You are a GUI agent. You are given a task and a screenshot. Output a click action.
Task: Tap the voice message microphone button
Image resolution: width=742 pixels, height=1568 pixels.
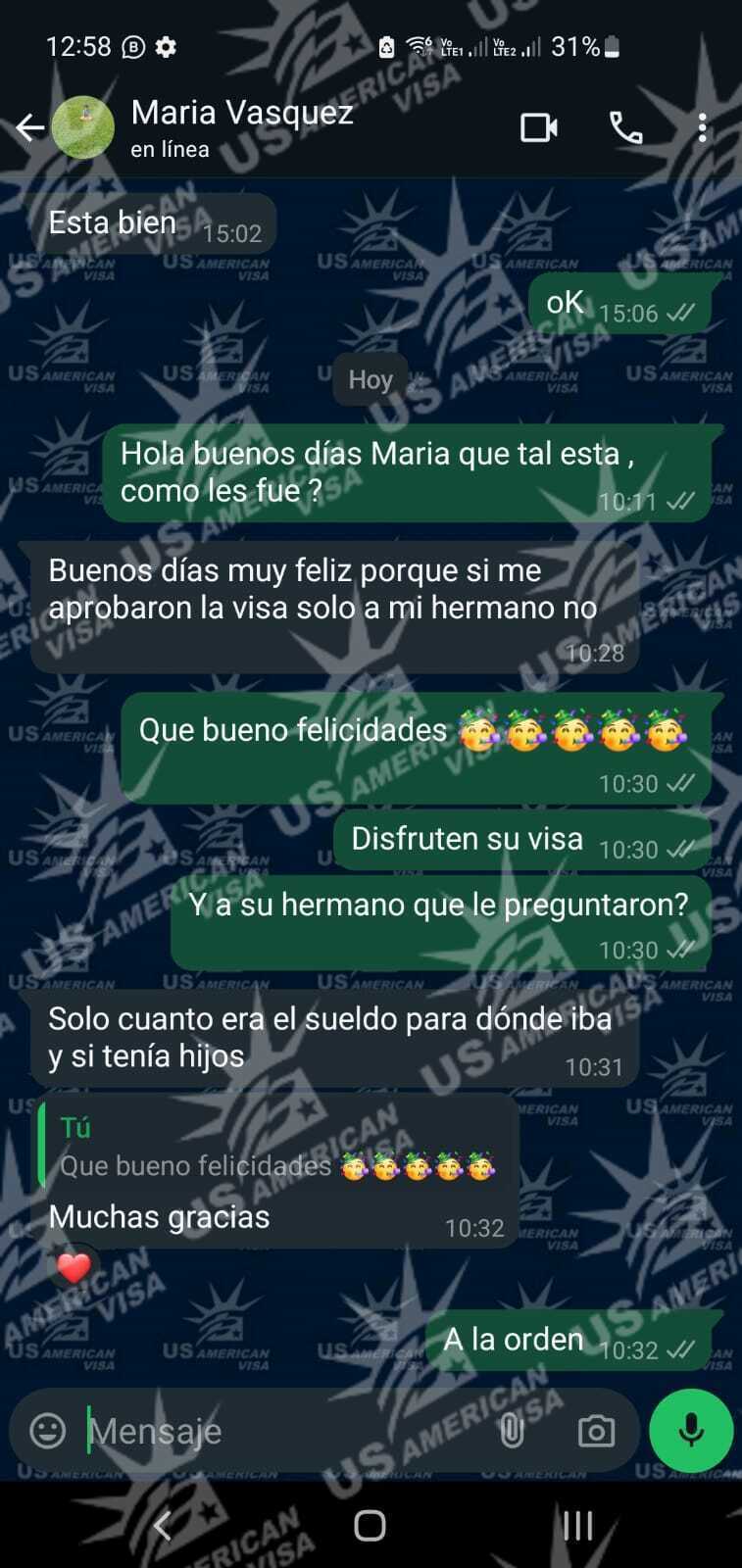click(691, 1431)
